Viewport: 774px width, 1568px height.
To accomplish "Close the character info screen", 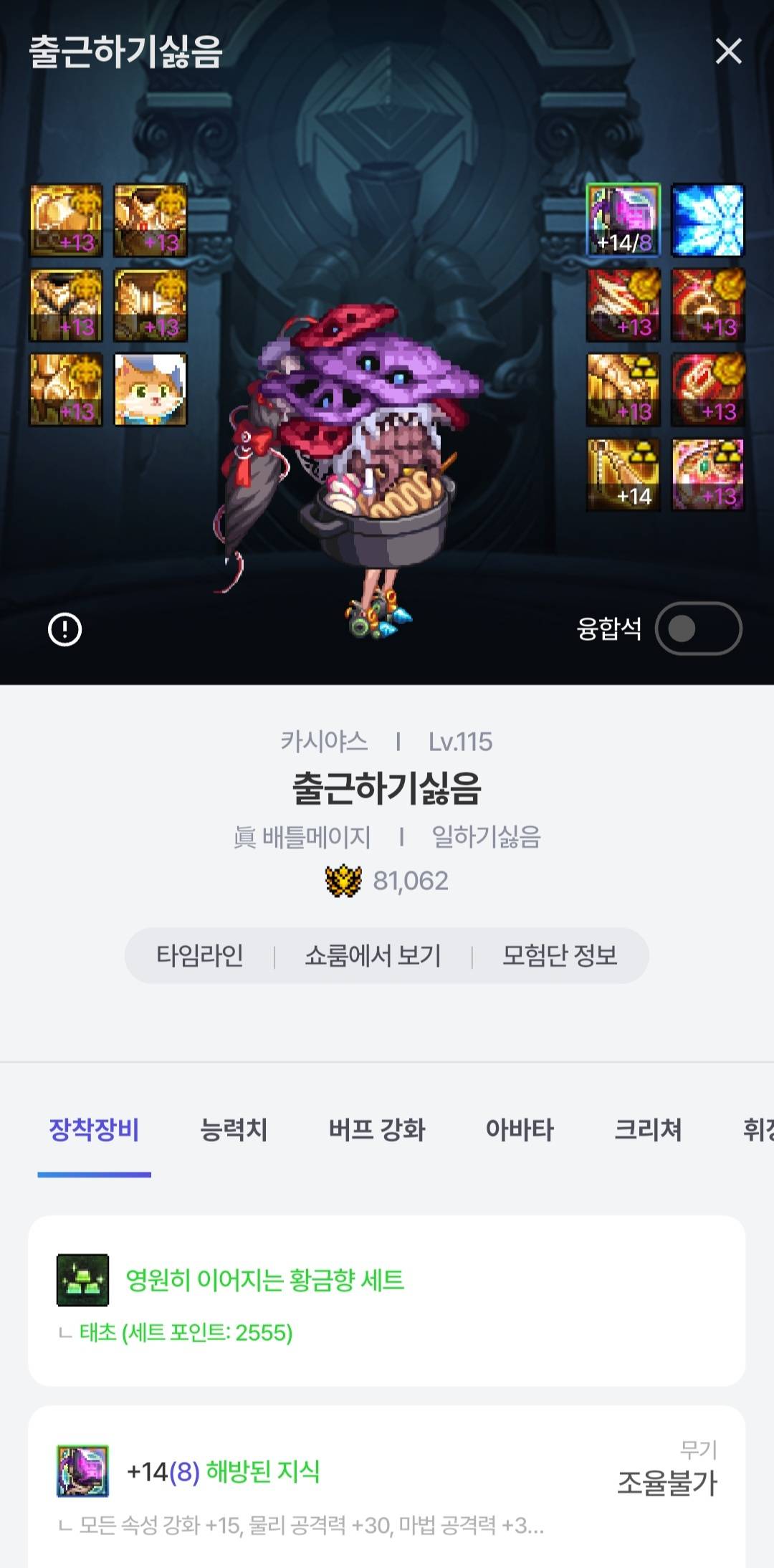I will pos(728,51).
